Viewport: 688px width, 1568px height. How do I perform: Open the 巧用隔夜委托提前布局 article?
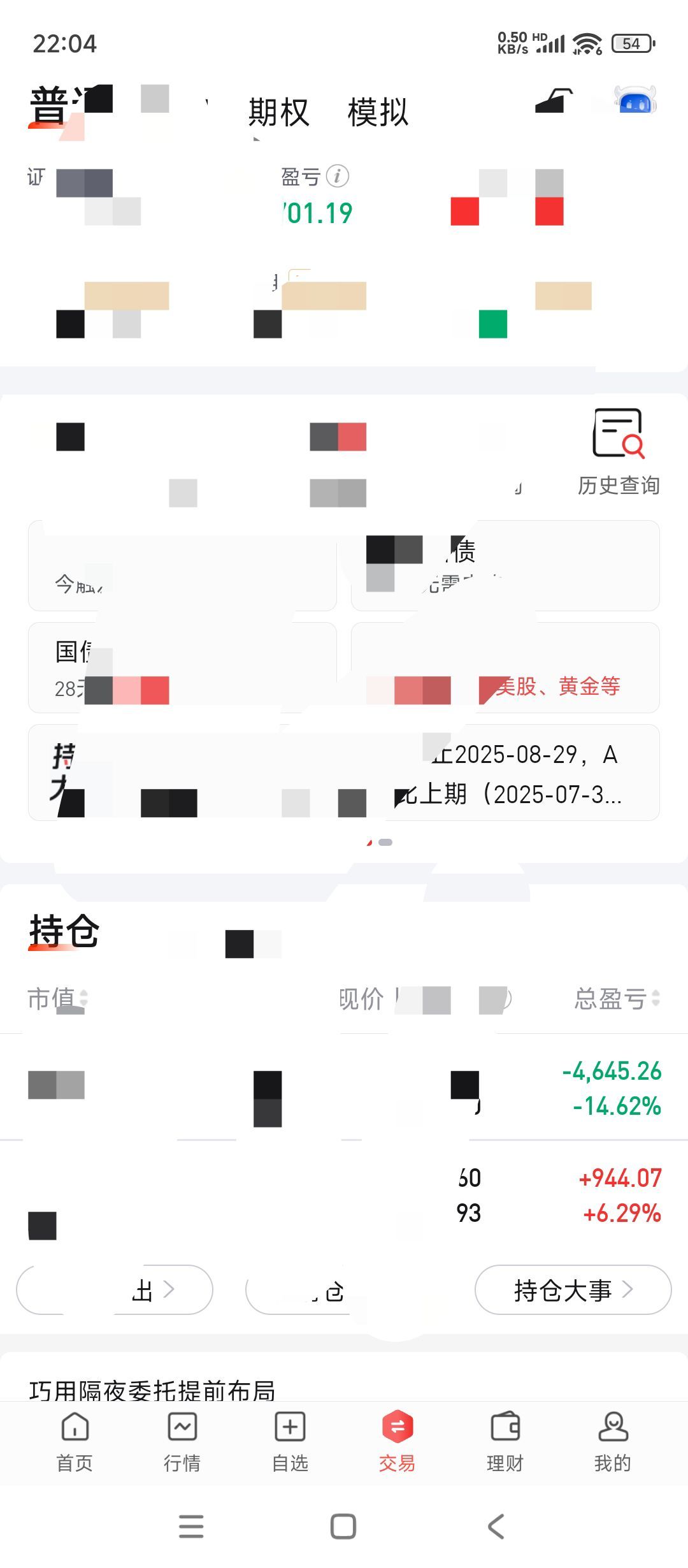pos(152,1390)
